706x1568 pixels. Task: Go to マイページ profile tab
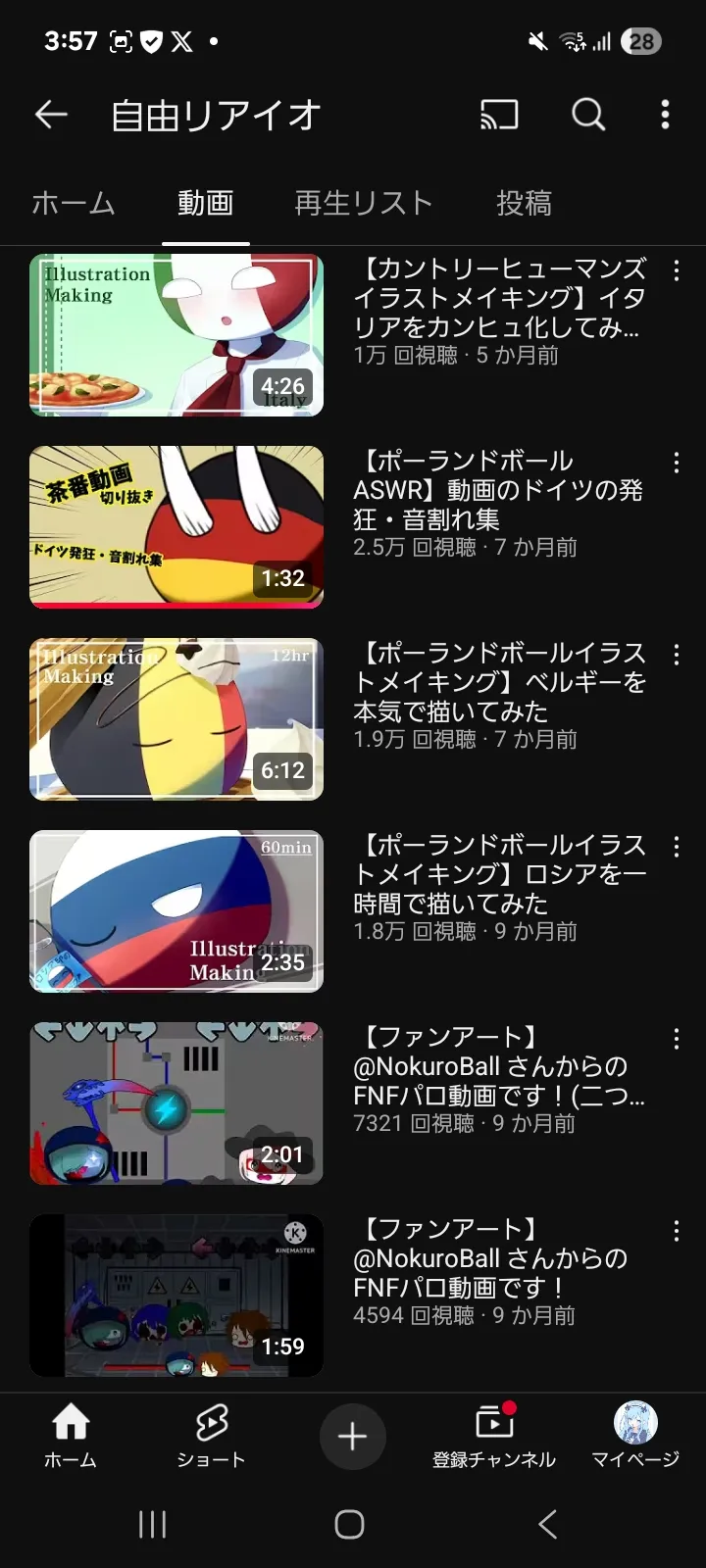click(x=635, y=1436)
